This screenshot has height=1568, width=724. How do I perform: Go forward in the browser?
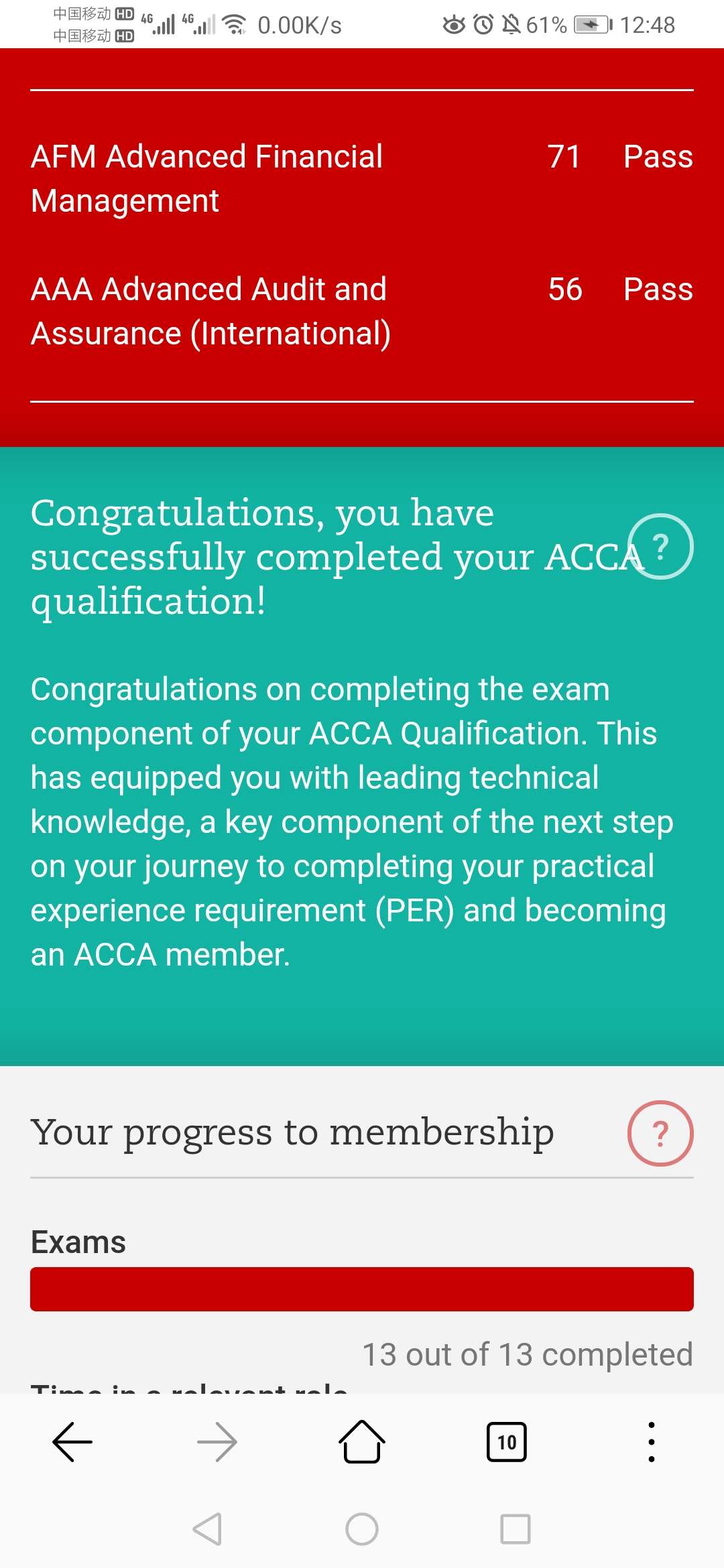coord(217,1441)
